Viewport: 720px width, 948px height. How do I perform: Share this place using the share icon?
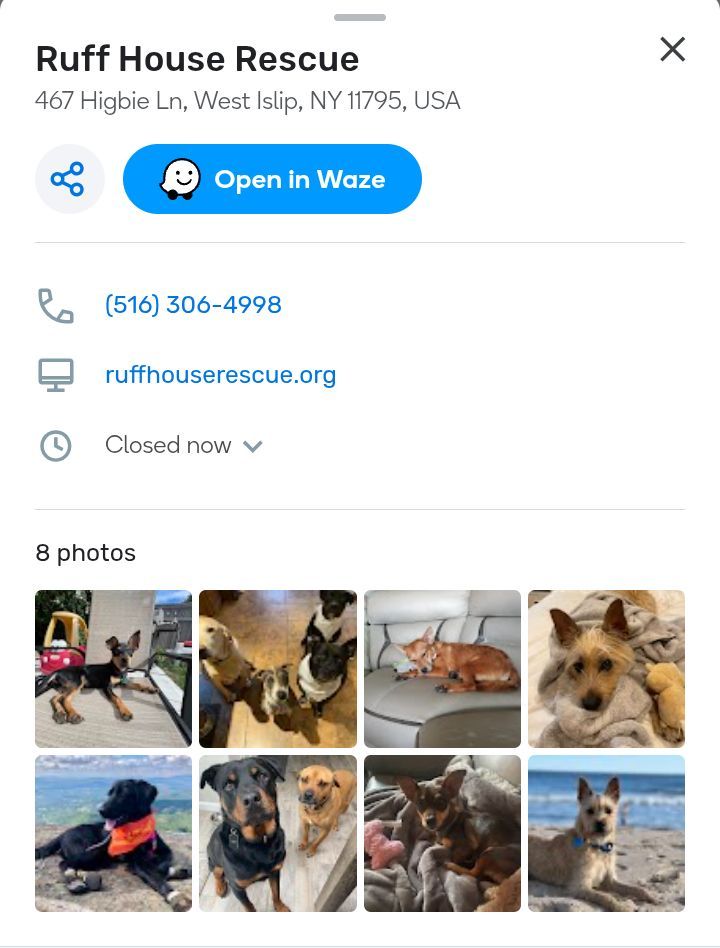69,180
